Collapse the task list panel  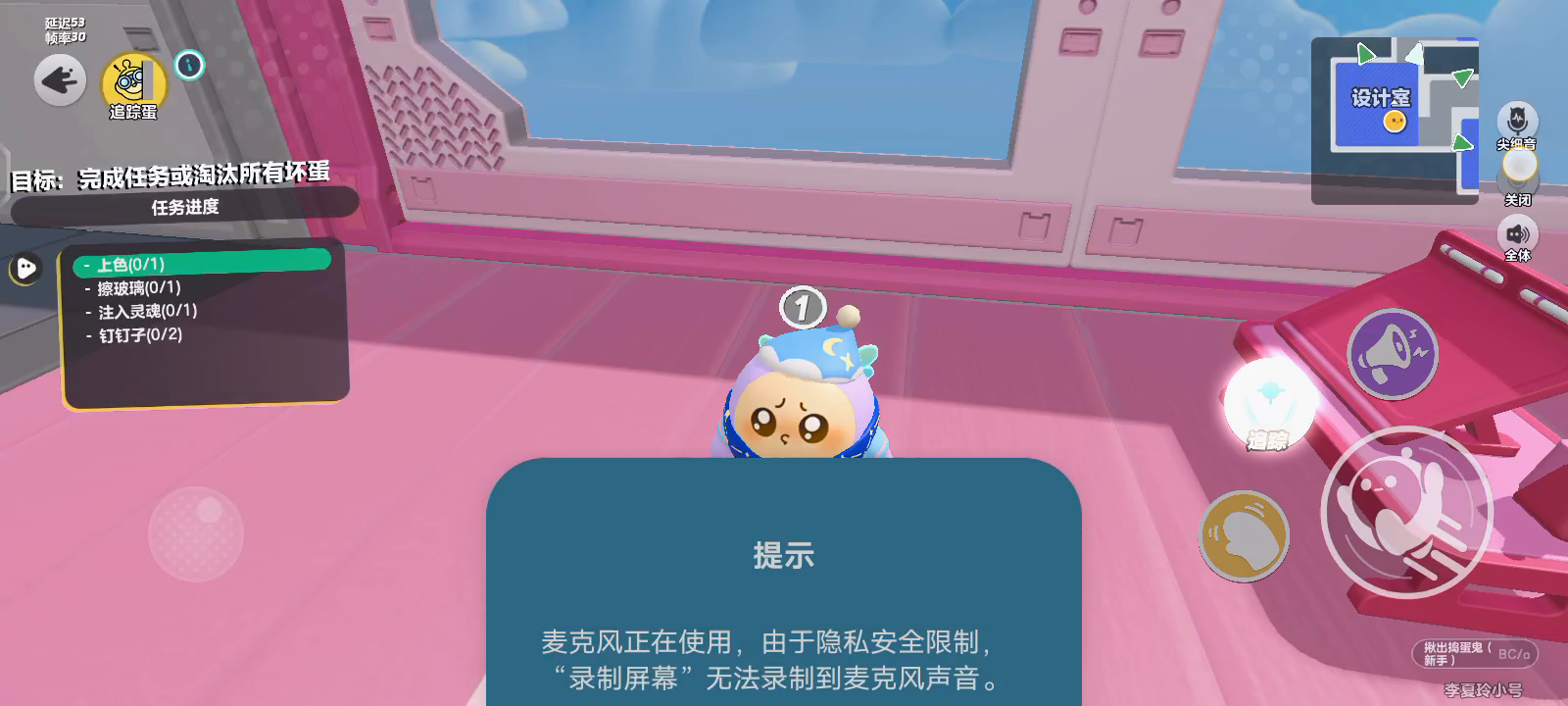25,268
